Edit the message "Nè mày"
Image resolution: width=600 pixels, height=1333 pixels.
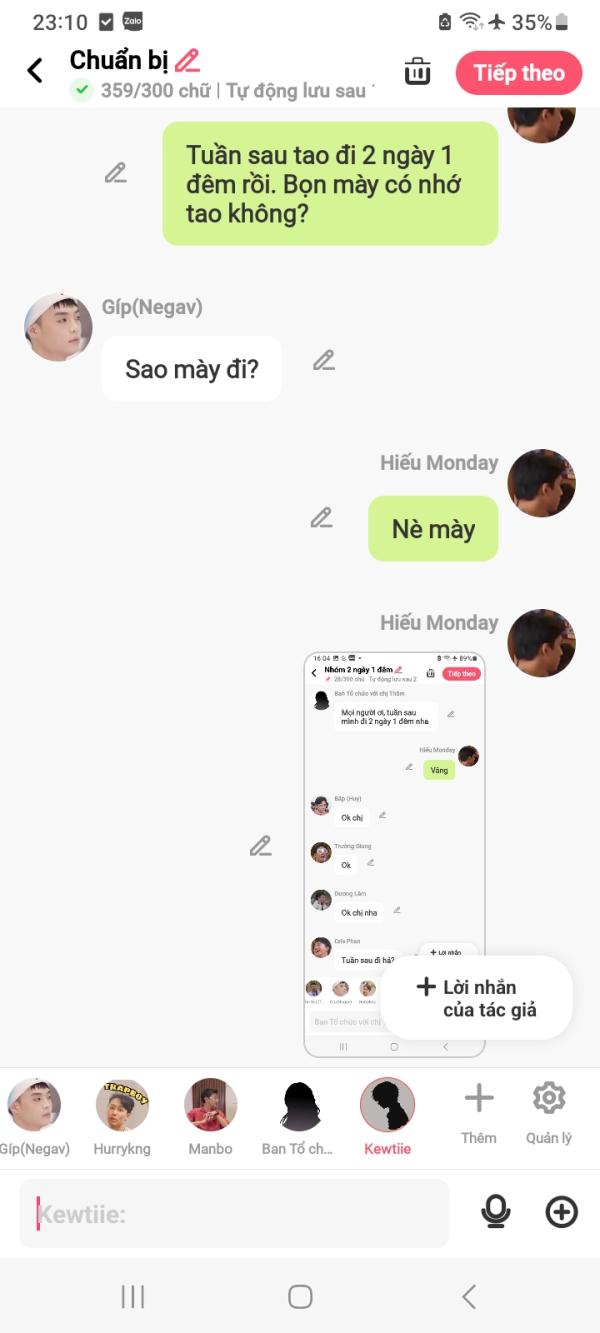(321, 517)
